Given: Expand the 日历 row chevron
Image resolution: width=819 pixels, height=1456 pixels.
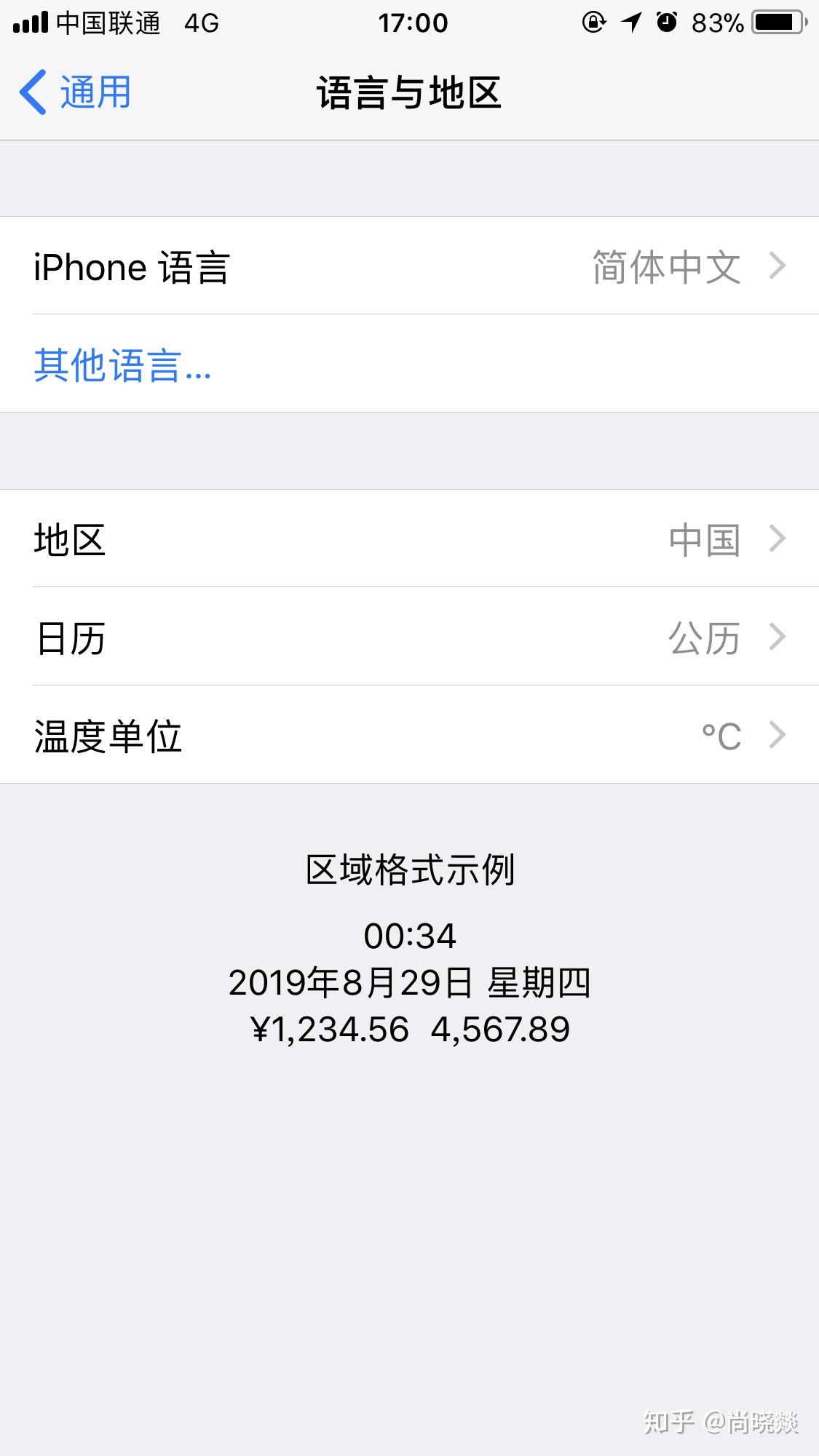Looking at the screenshot, I should tap(776, 638).
